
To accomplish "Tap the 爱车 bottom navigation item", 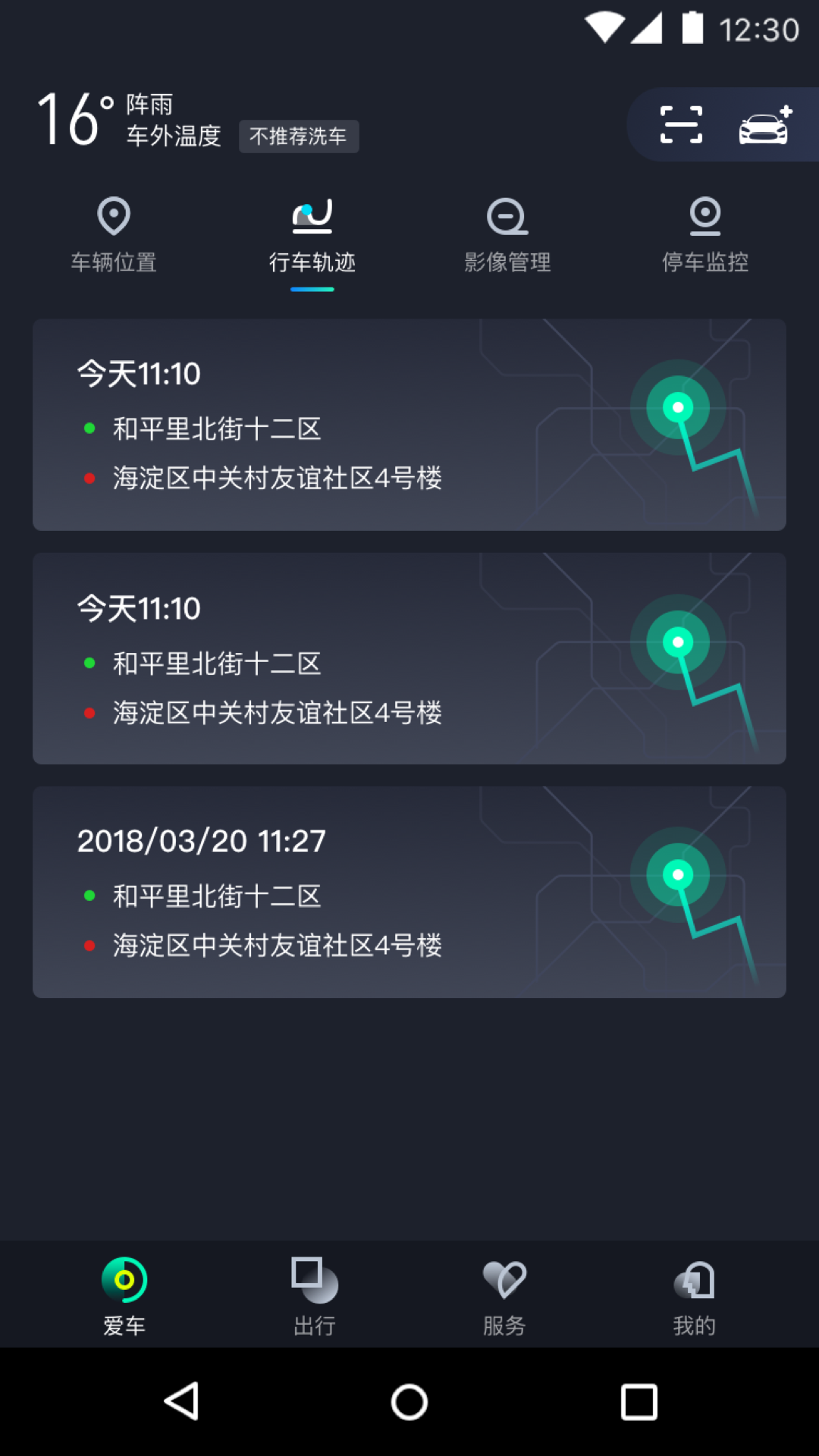I will point(124,1295).
